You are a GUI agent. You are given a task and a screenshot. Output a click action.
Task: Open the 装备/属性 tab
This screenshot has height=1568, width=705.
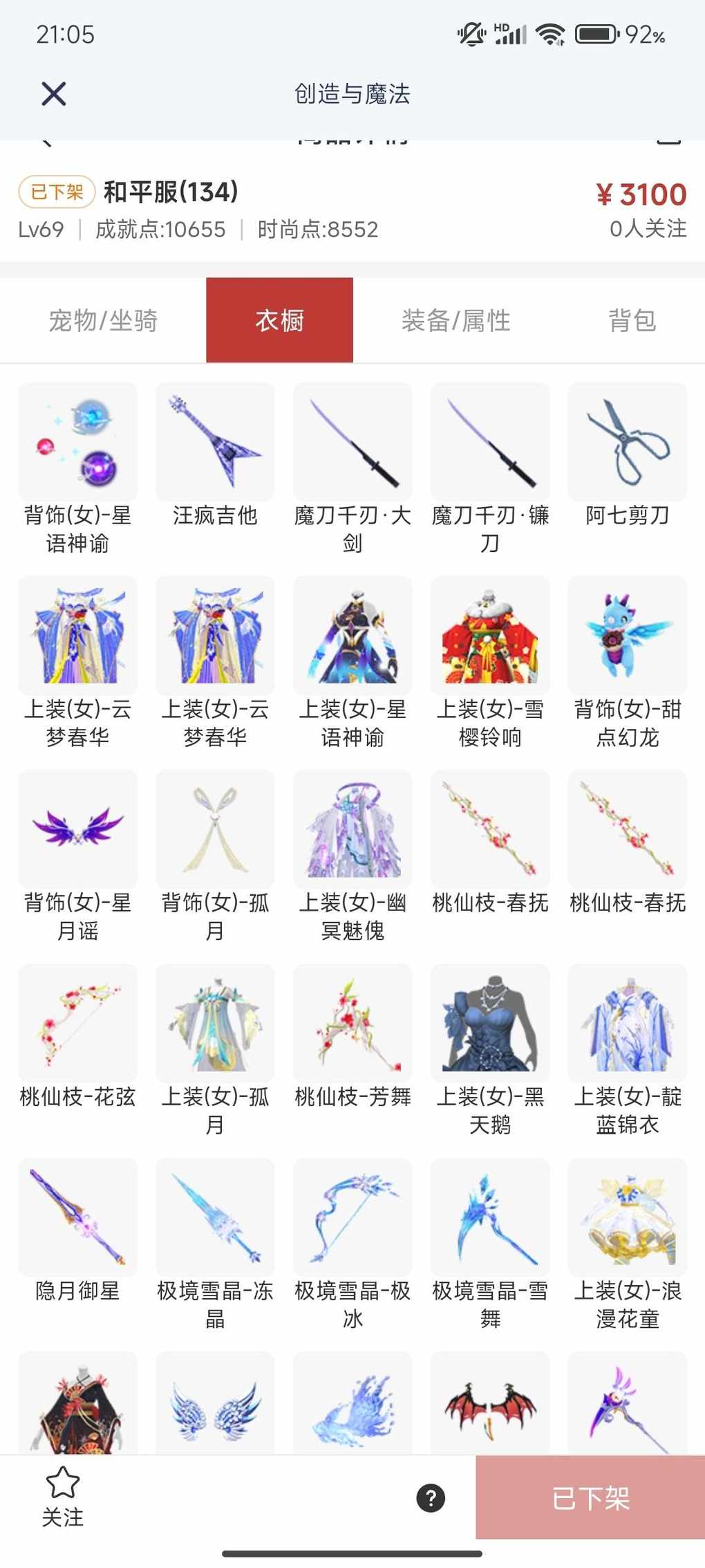455,320
